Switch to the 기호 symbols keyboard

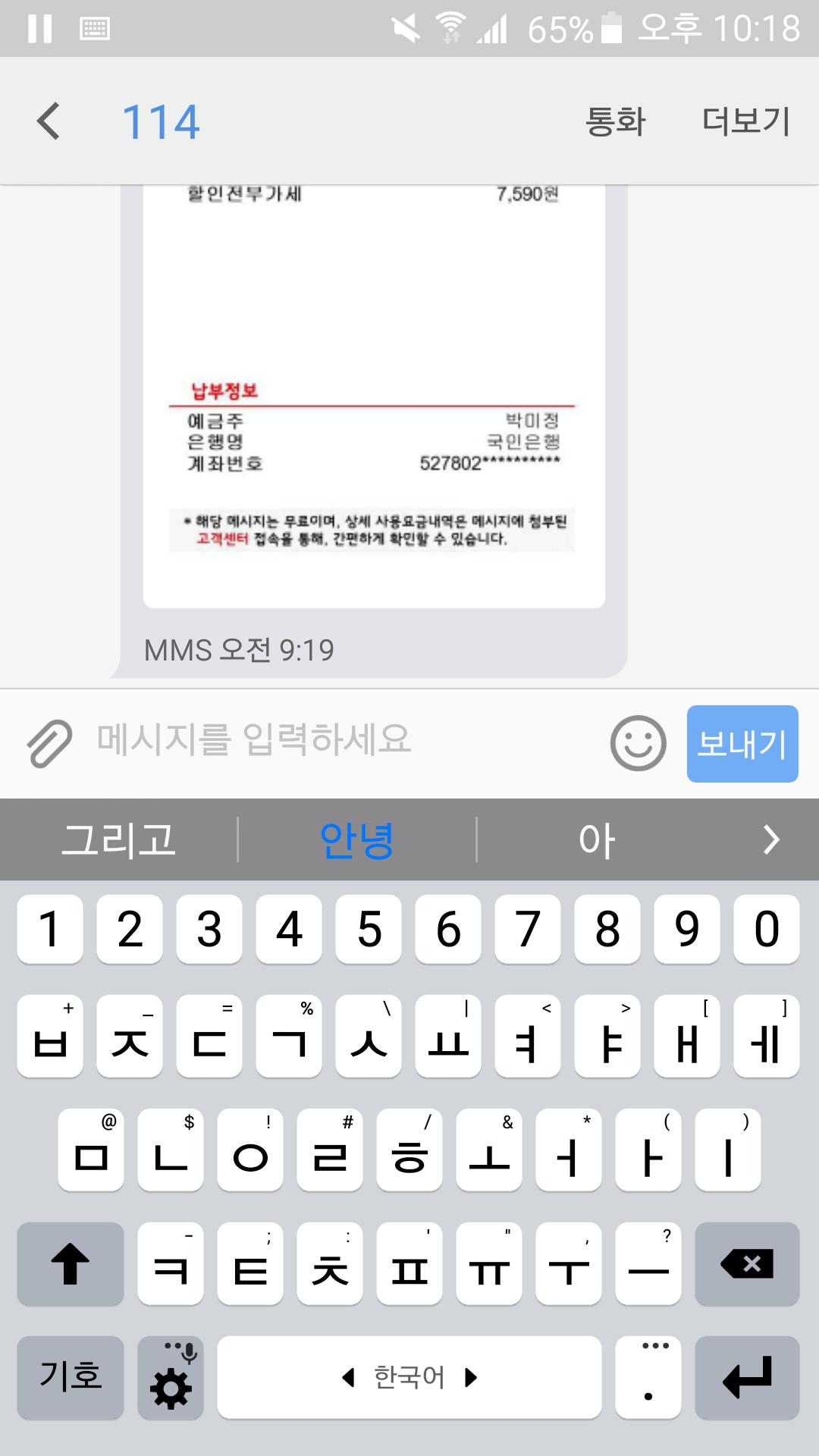[x=71, y=1377]
